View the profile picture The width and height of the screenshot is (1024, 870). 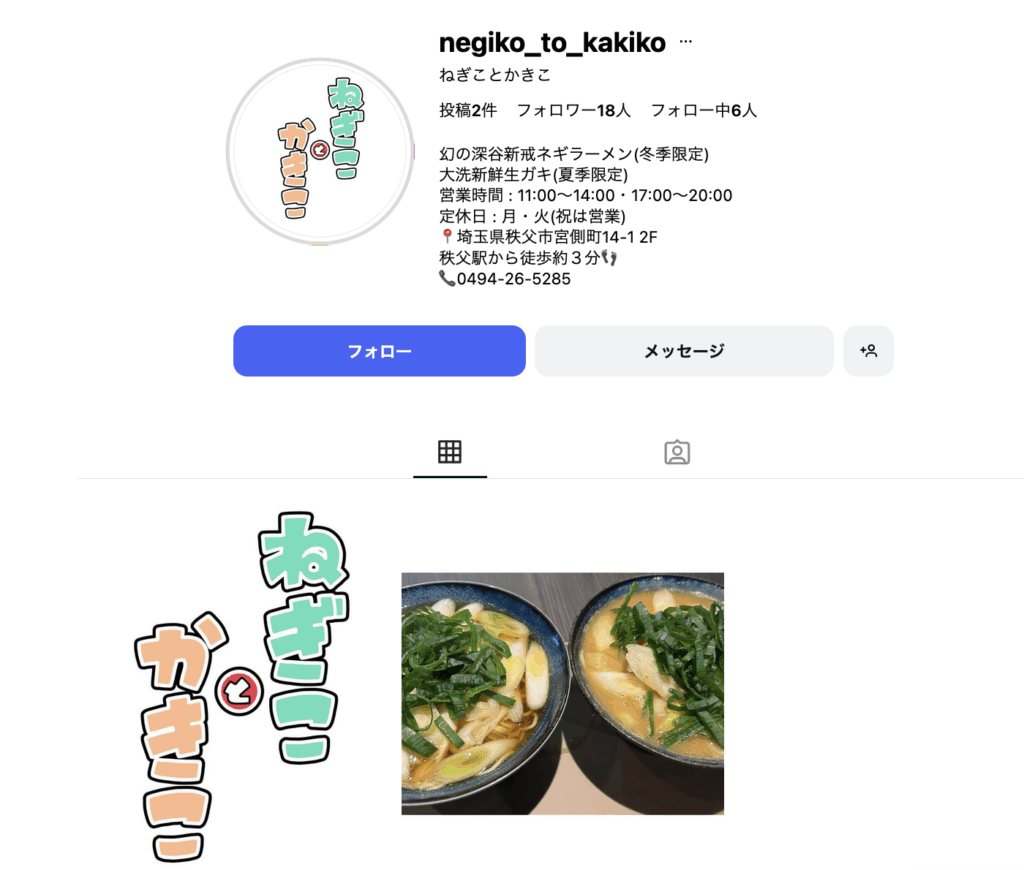(x=320, y=151)
